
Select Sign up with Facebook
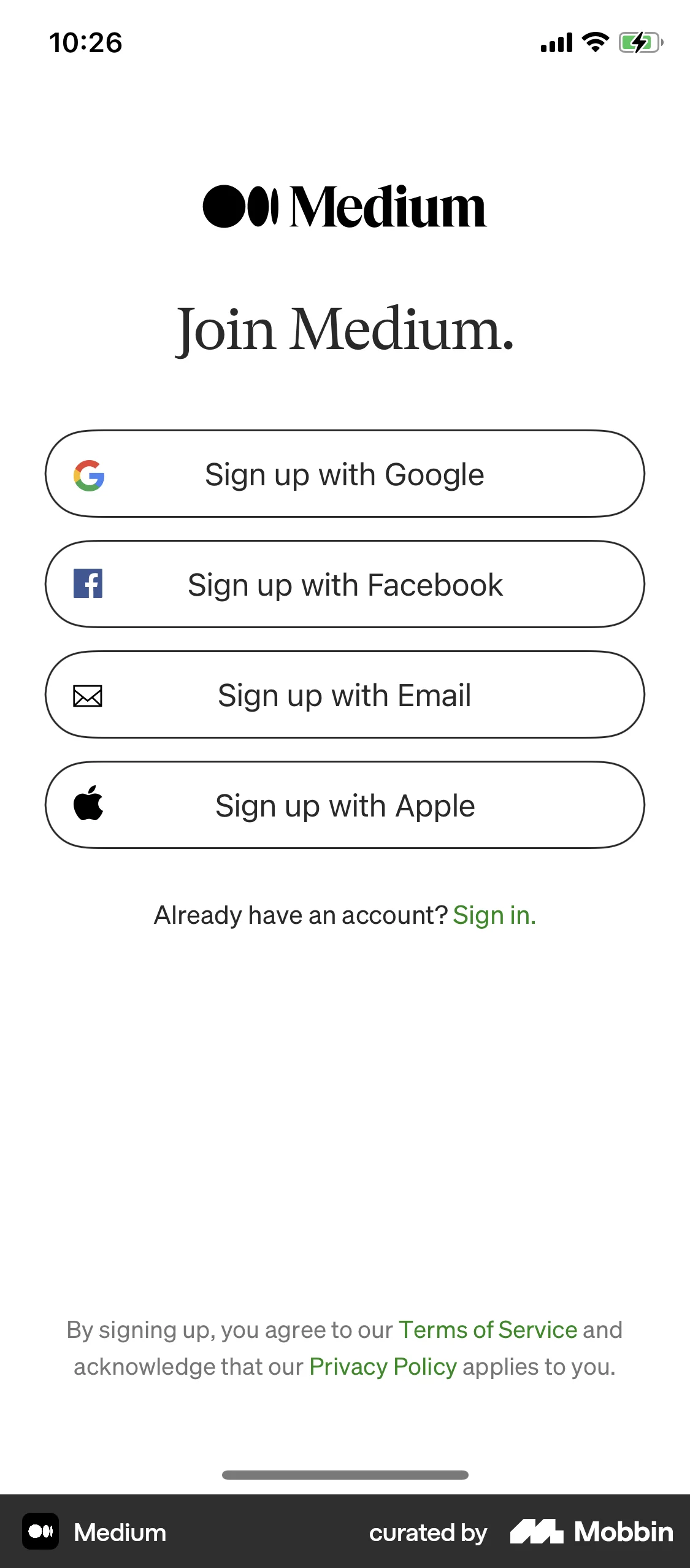[x=345, y=584]
